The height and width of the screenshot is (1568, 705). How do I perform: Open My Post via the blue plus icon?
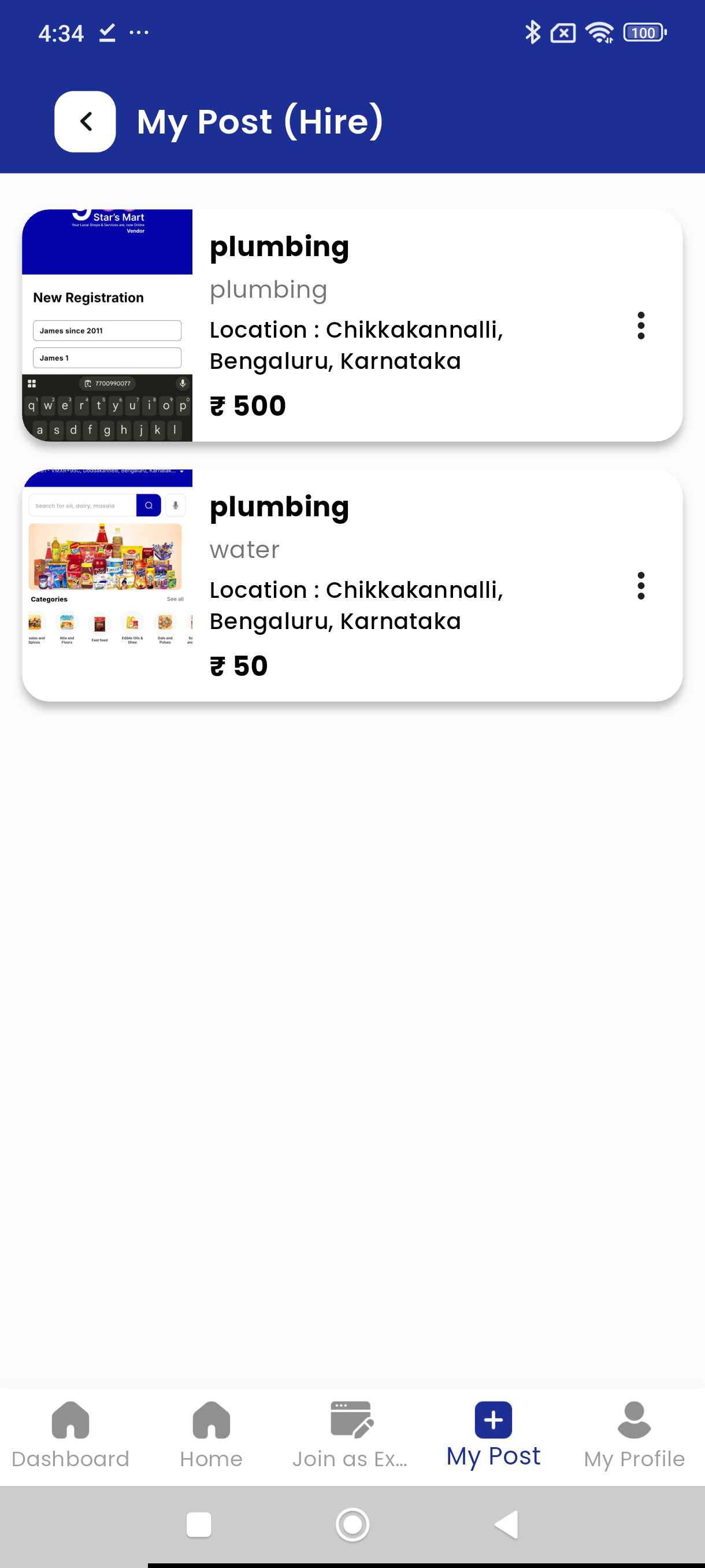coord(493,1418)
